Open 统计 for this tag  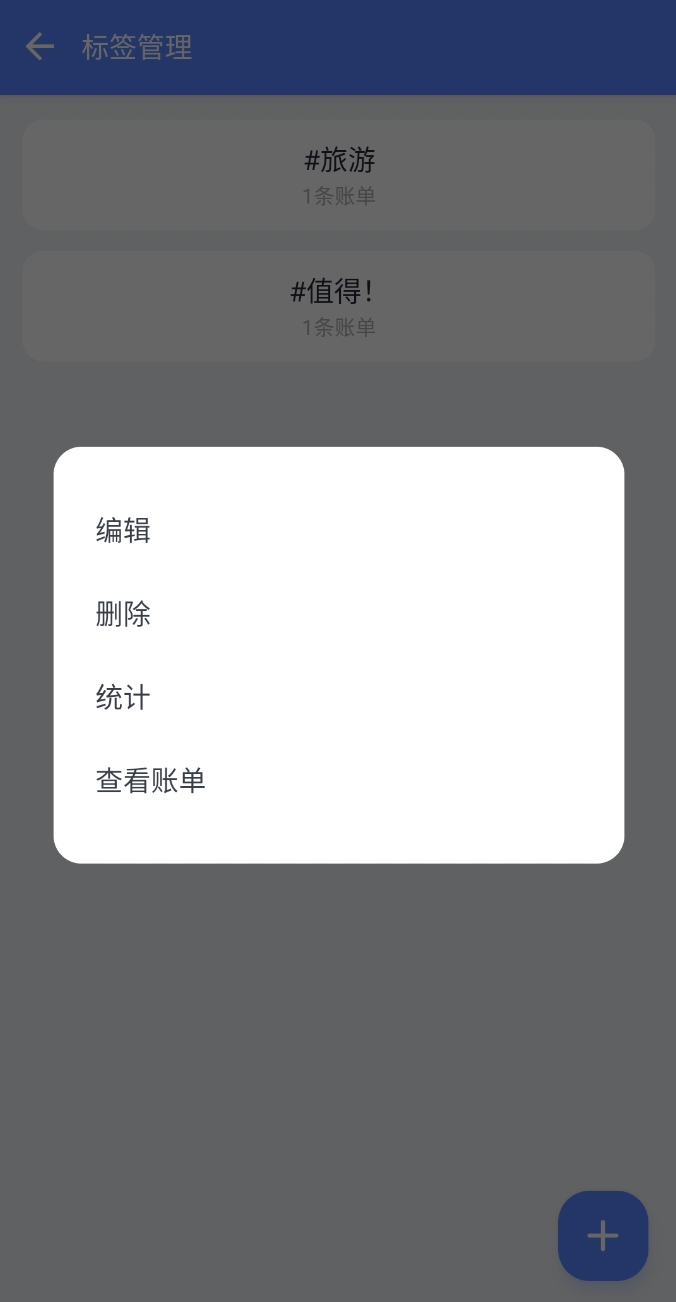[x=124, y=697]
